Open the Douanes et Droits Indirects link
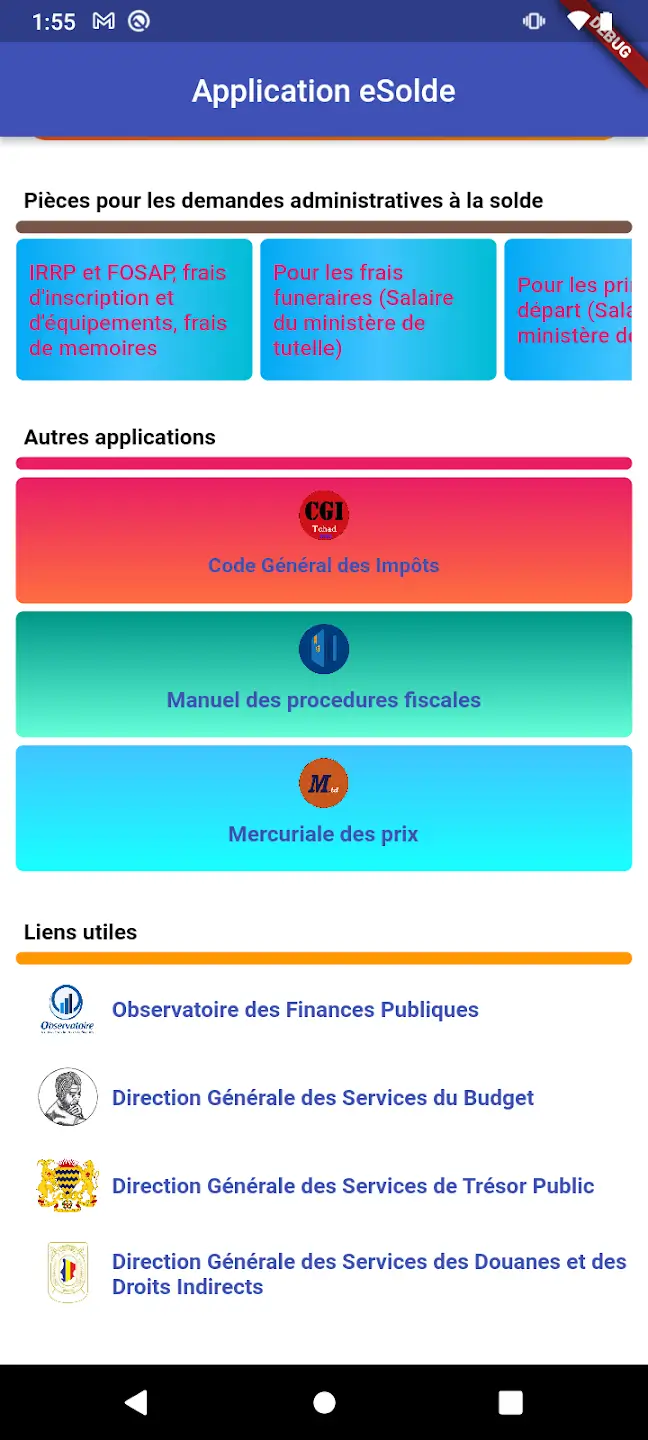Image resolution: width=648 pixels, height=1440 pixels. (x=368, y=1274)
